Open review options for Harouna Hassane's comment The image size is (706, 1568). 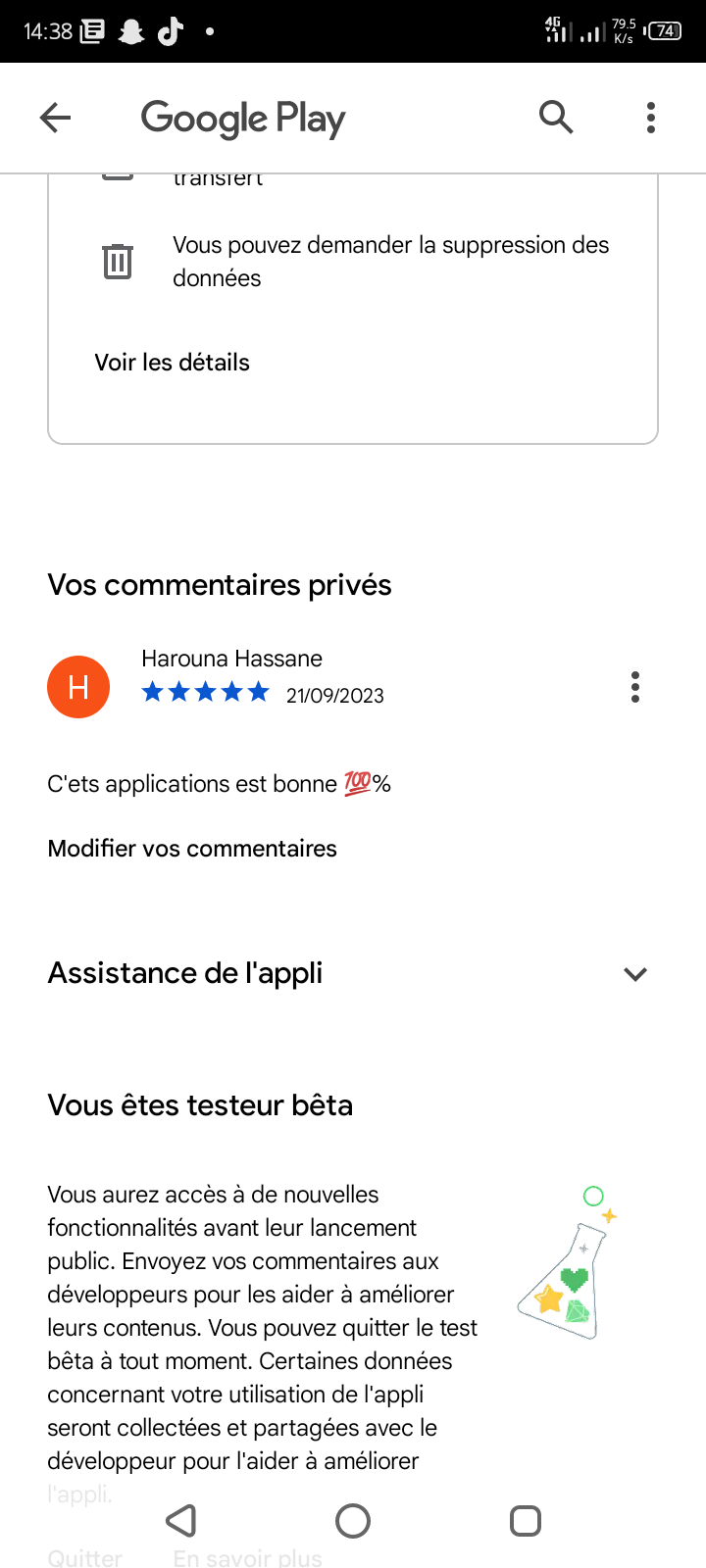click(635, 687)
